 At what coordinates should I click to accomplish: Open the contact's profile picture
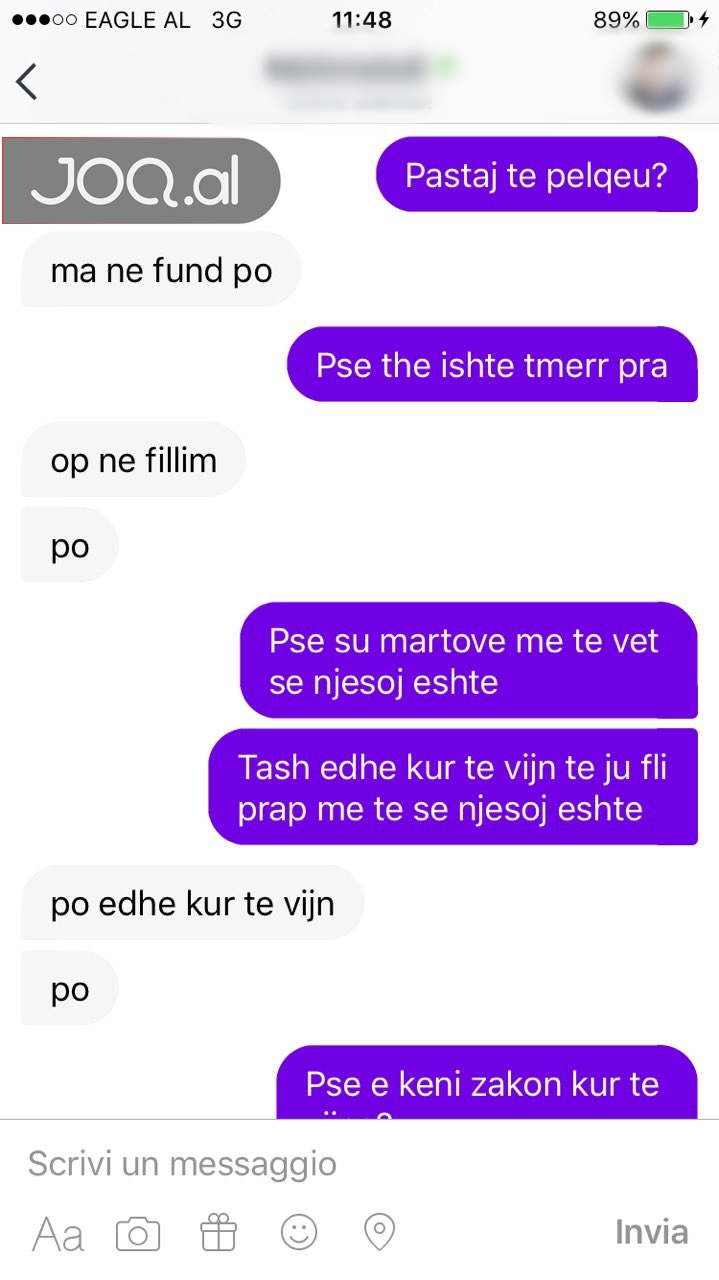[657, 78]
